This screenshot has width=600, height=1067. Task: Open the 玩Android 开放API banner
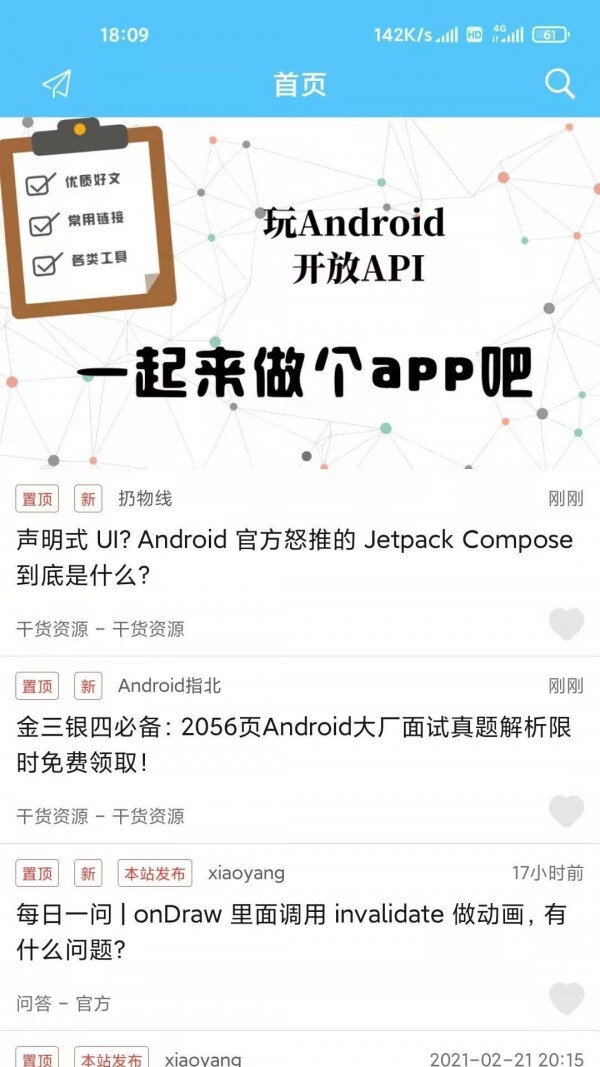[x=300, y=295]
